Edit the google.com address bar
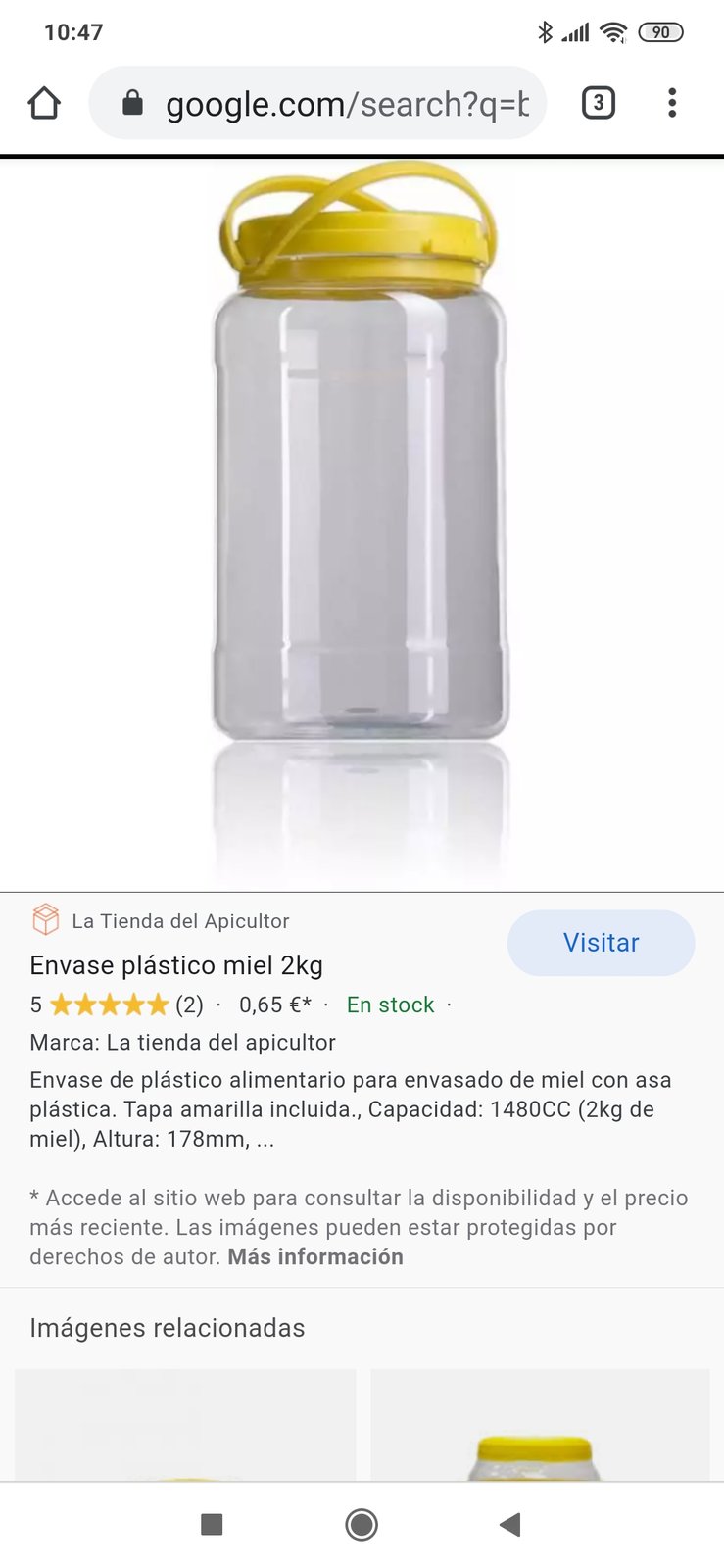This screenshot has width=724, height=1568. (333, 103)
